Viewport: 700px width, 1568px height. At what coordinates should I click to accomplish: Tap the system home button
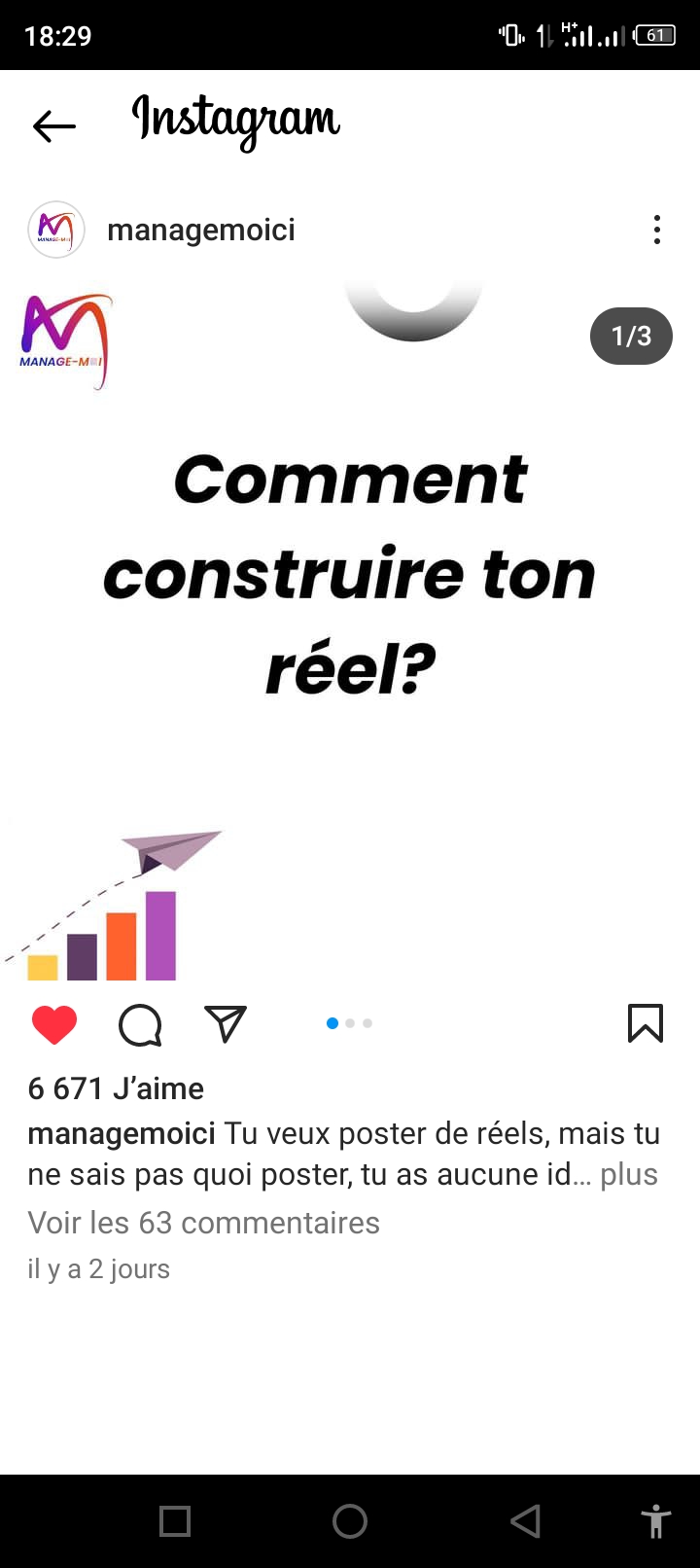(x=350, y=1521)
